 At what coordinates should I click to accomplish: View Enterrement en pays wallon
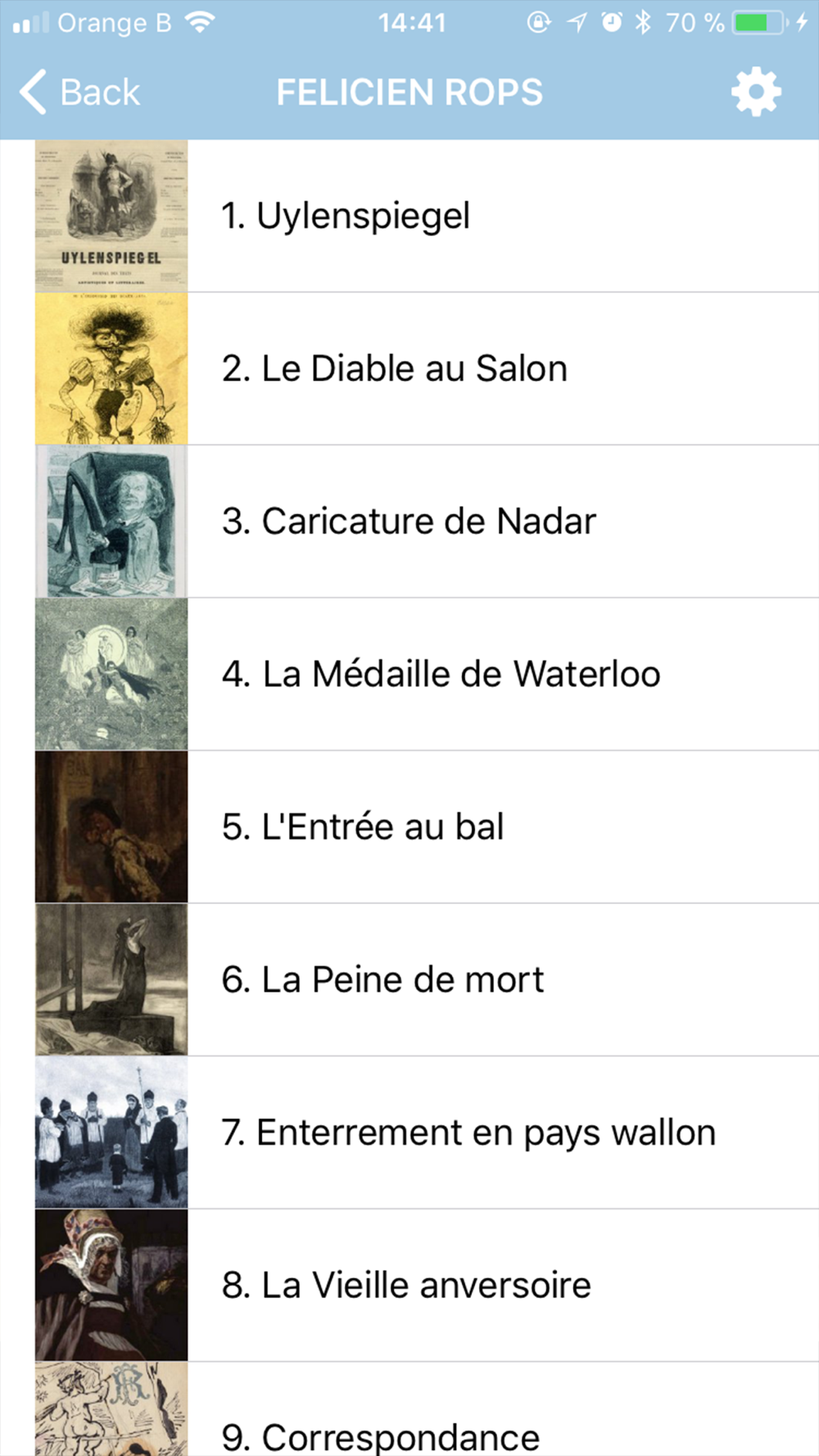point(468,1133)
